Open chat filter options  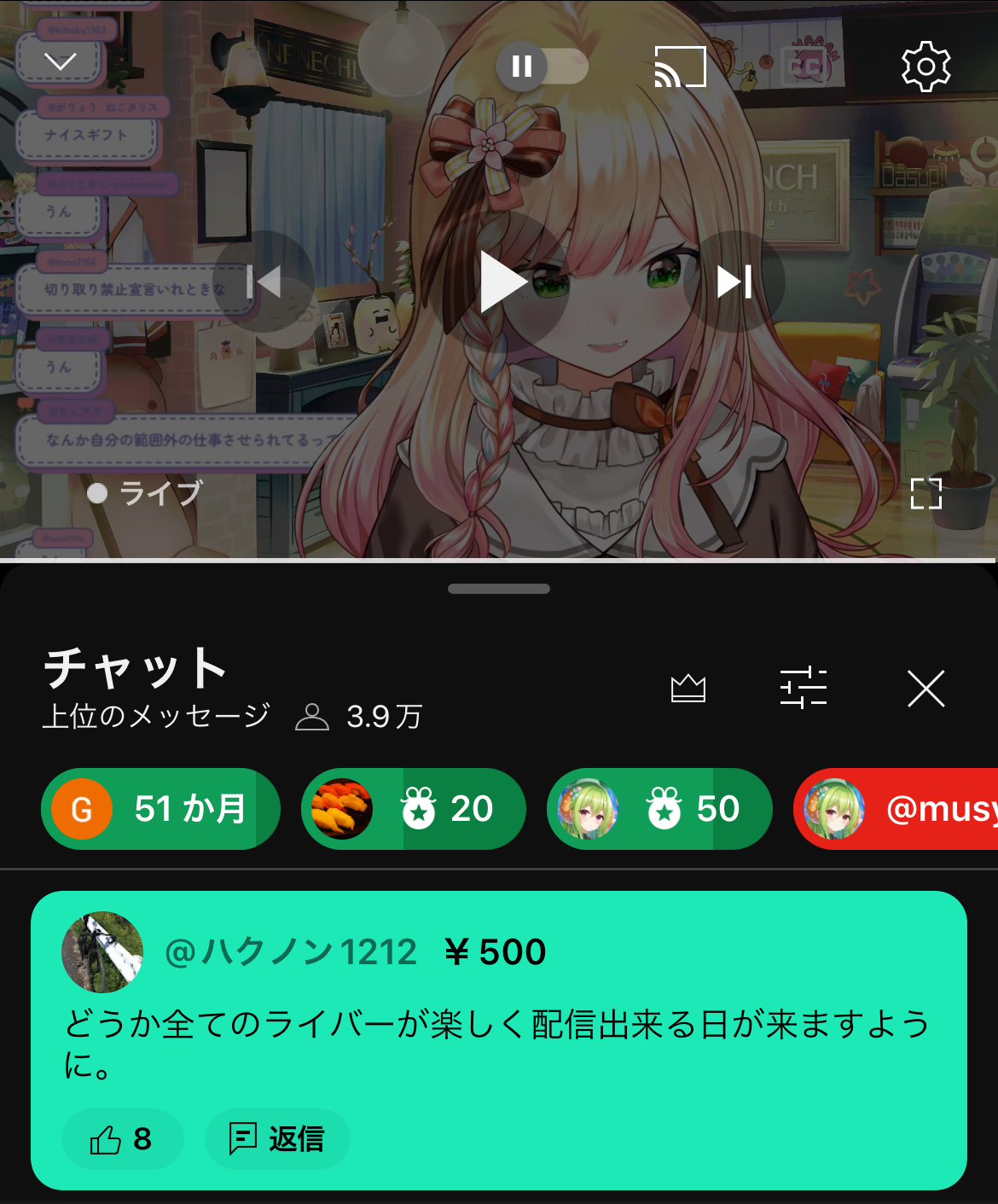coord(804,688)
